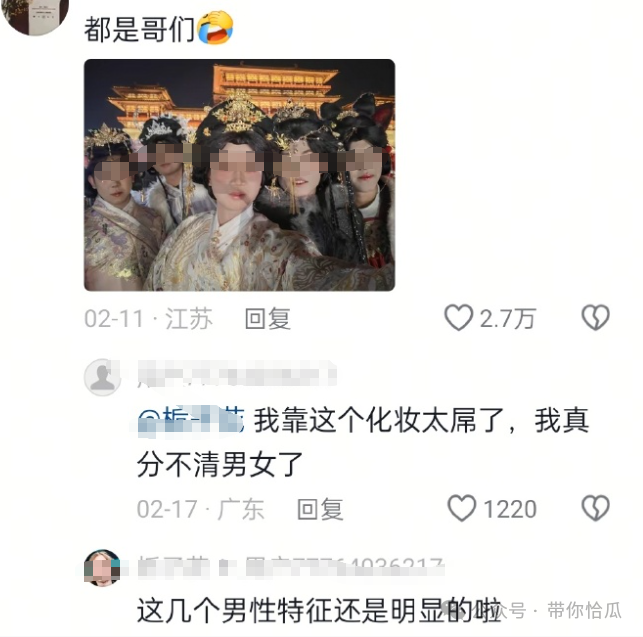Open the @mentioned user in the 化妆 reply
This screenshot has height=637, width=643.
point(190,421)
